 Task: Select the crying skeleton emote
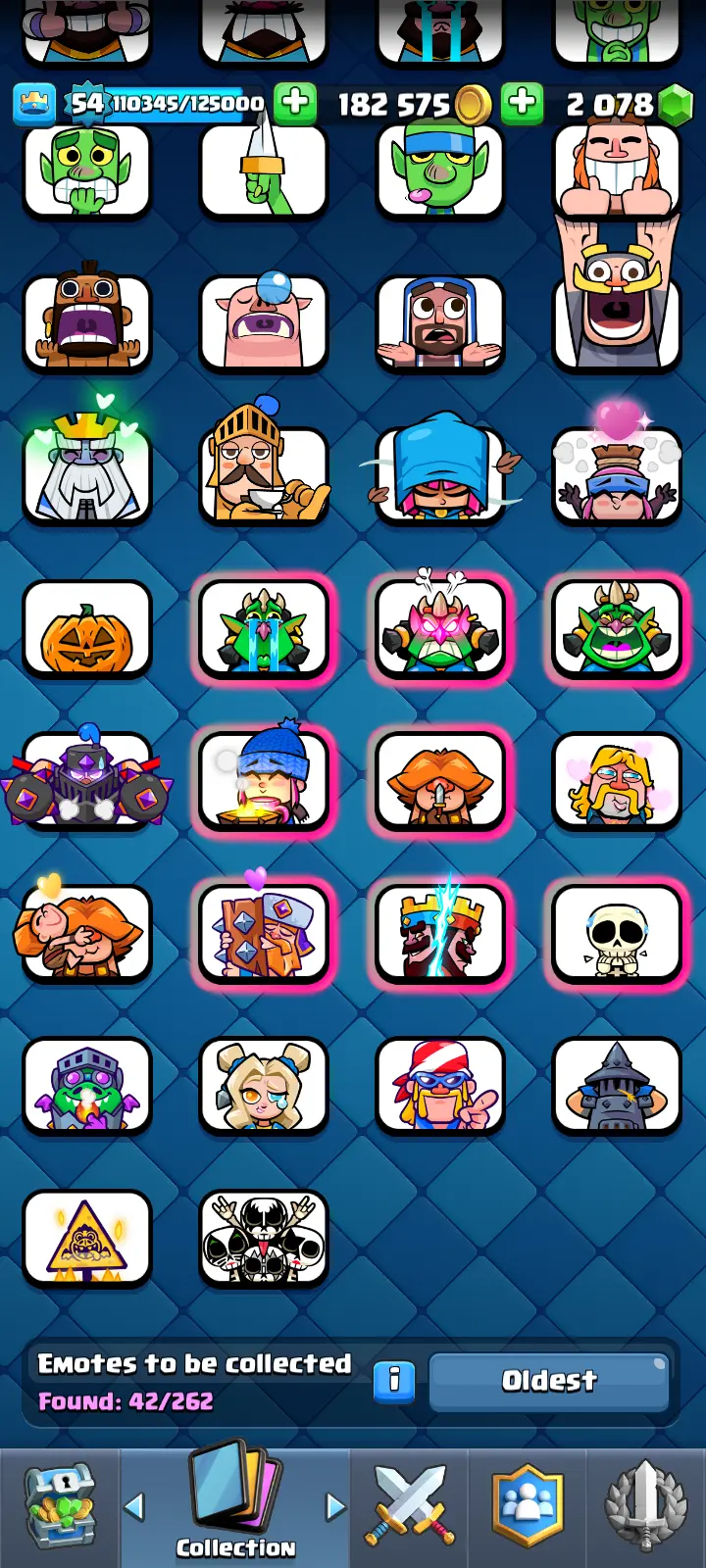coord(617,934)
